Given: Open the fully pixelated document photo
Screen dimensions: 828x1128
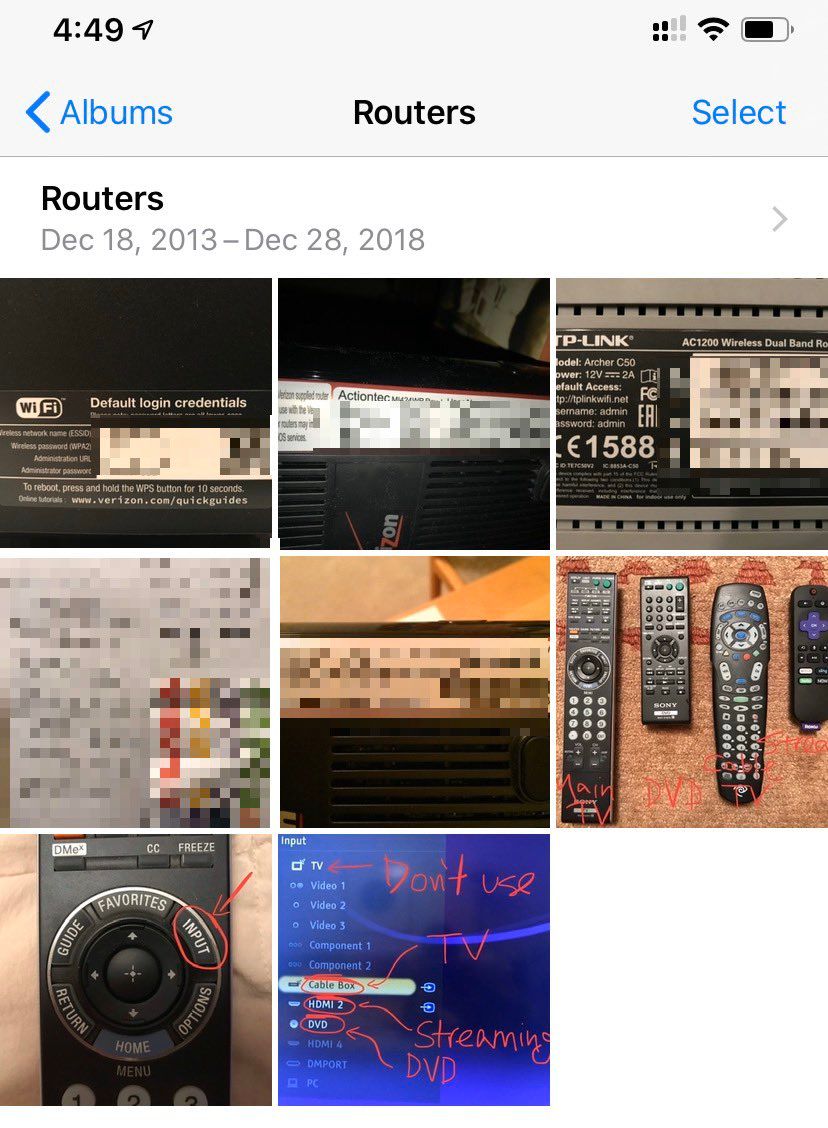Looking at the screenshot, I should [136, 691].
